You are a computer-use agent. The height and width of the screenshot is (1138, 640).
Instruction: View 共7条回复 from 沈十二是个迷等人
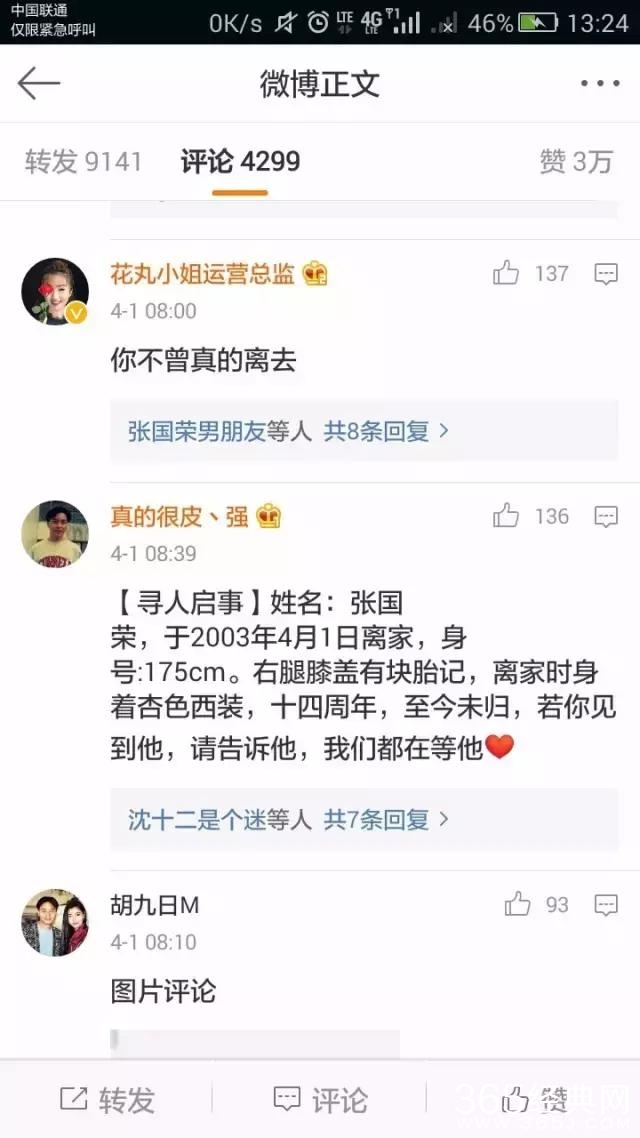(386, 820)
